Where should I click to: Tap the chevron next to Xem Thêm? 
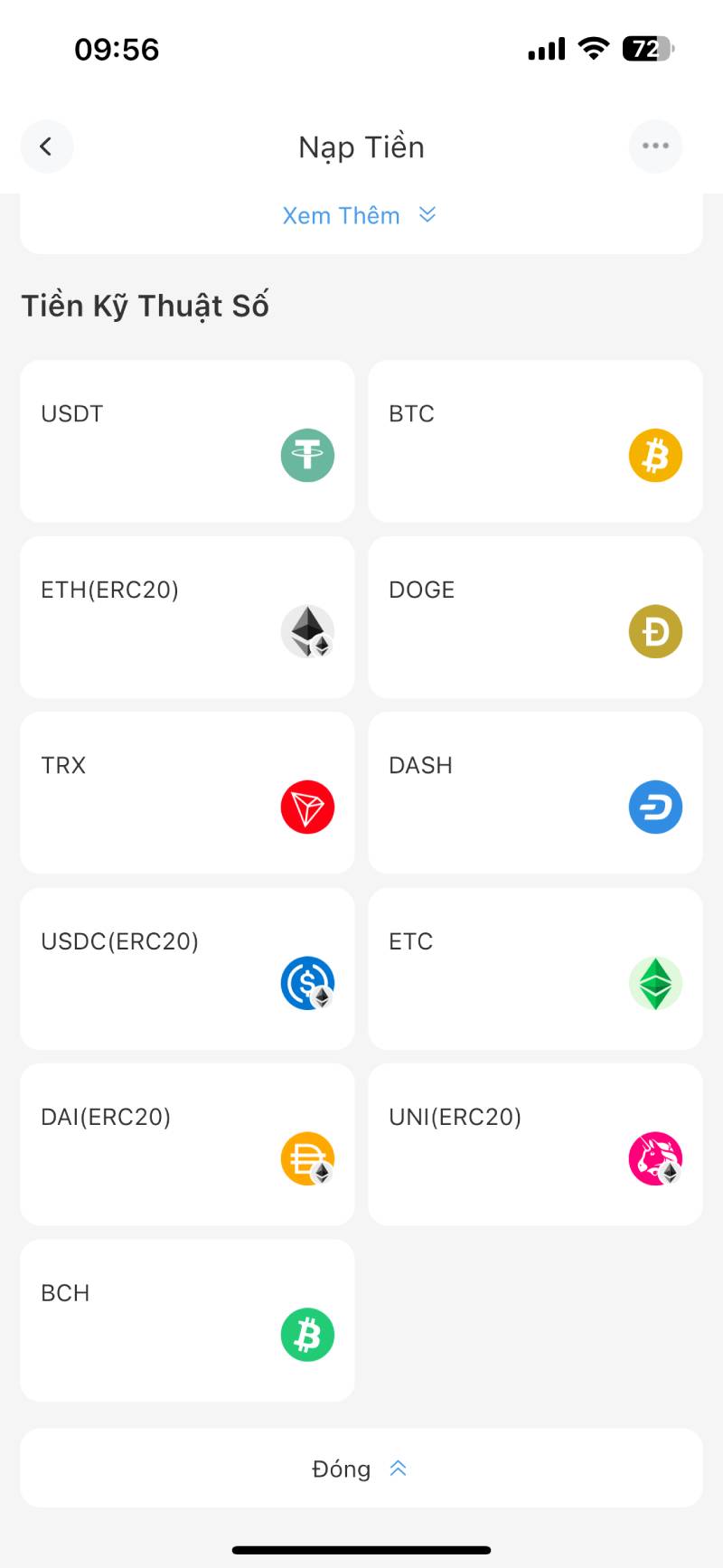click(x=426, y=215)
